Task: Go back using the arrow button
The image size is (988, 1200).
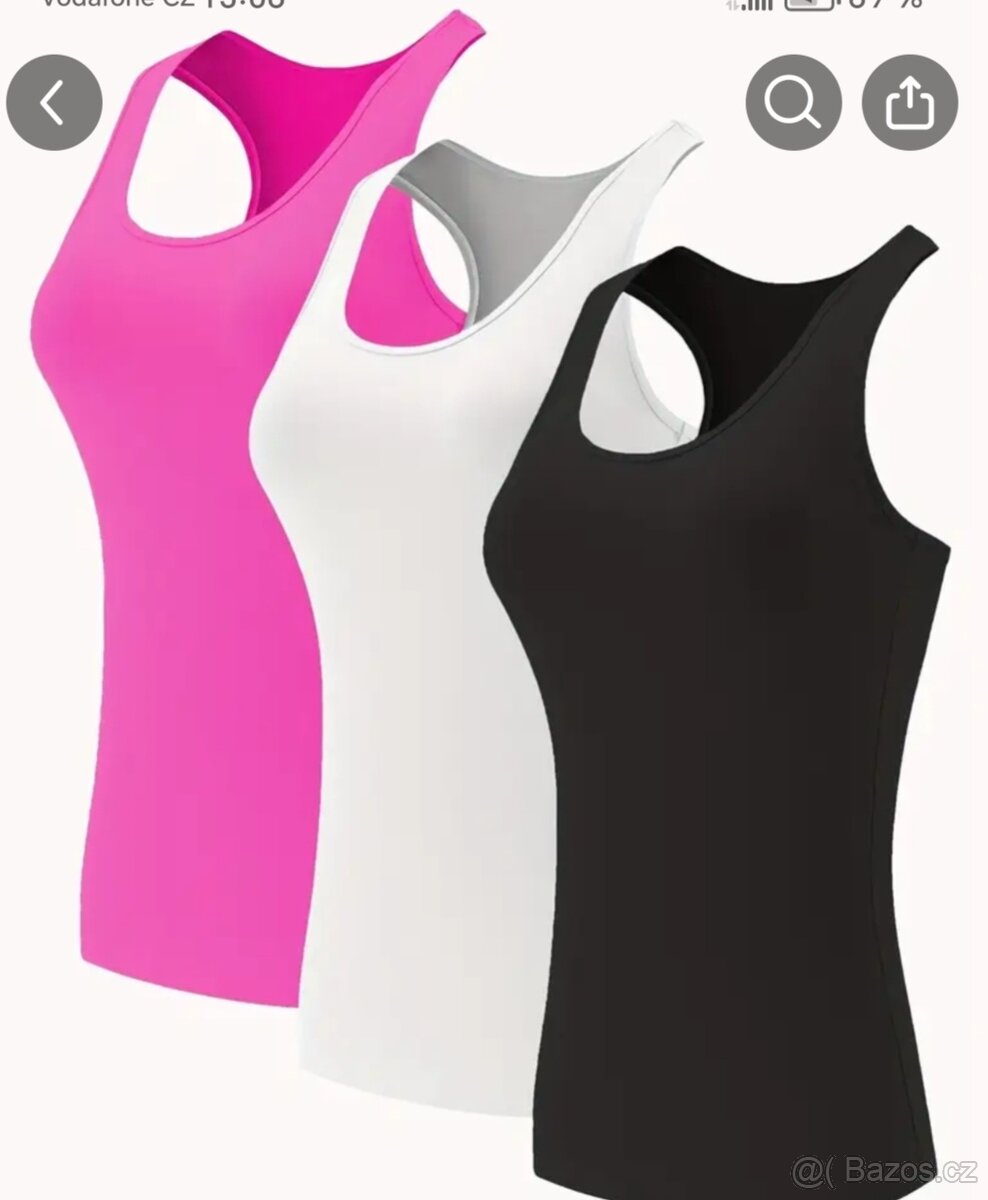Action: tap(54, 103)
